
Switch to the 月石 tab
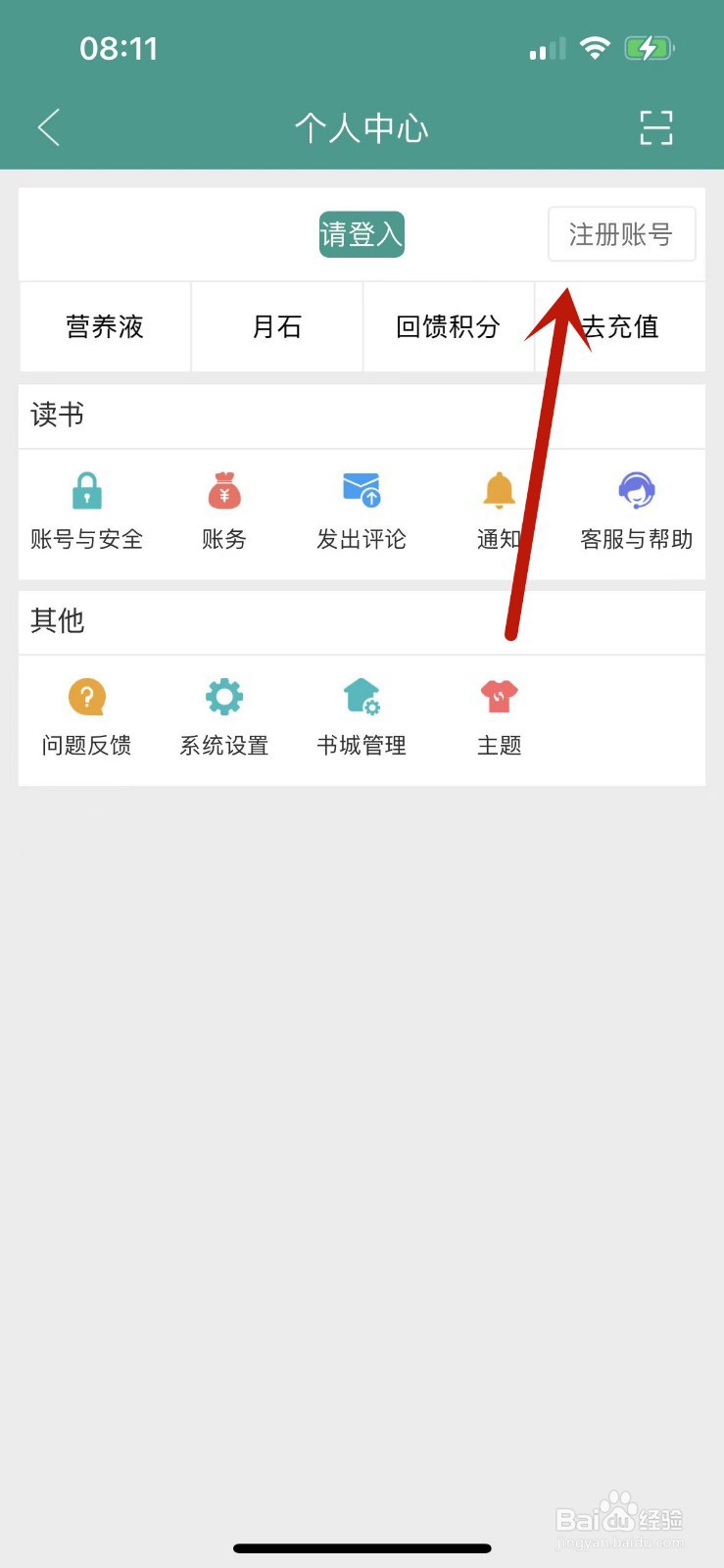(x=276, y=326)
